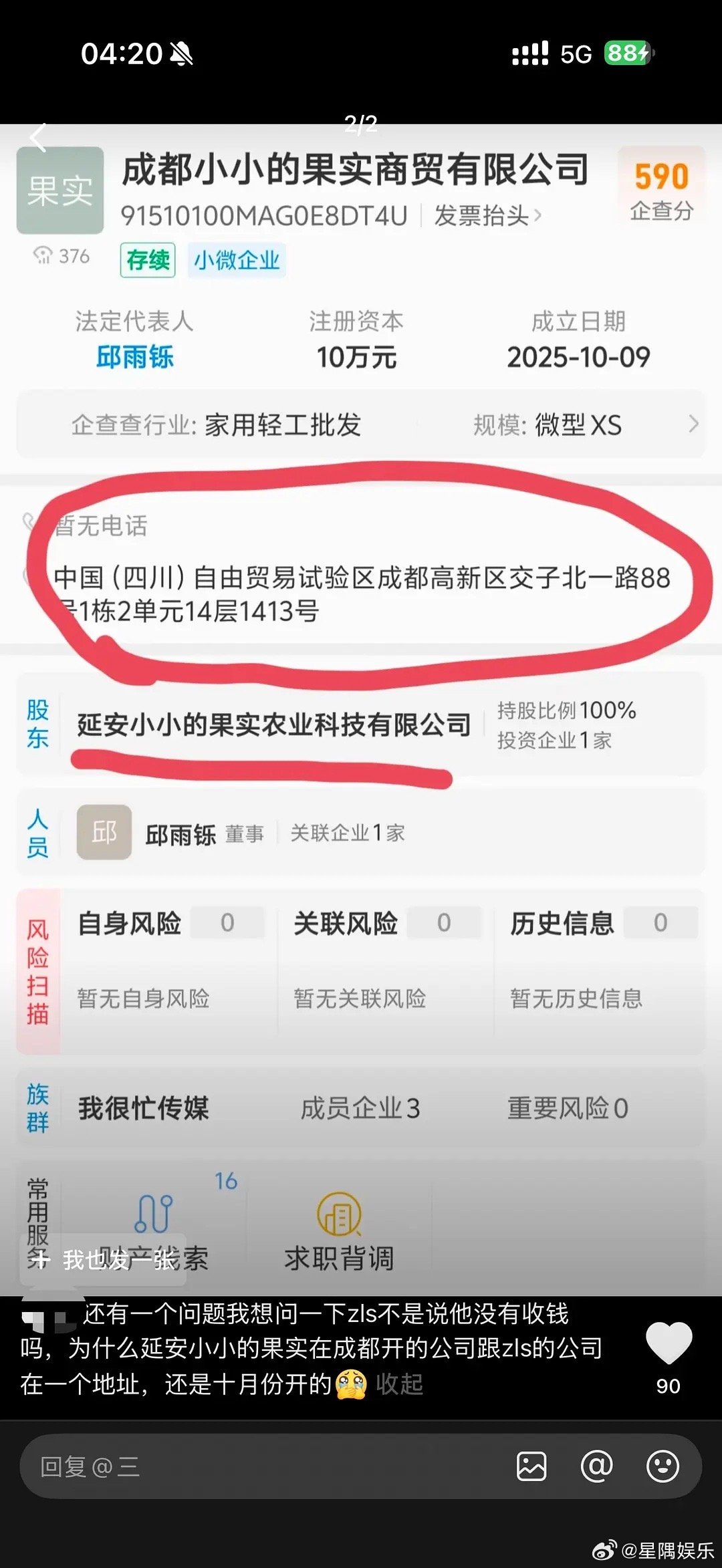Open the 延安小小的果实农业科技有限公司 shareholder link

coord(274,724)
